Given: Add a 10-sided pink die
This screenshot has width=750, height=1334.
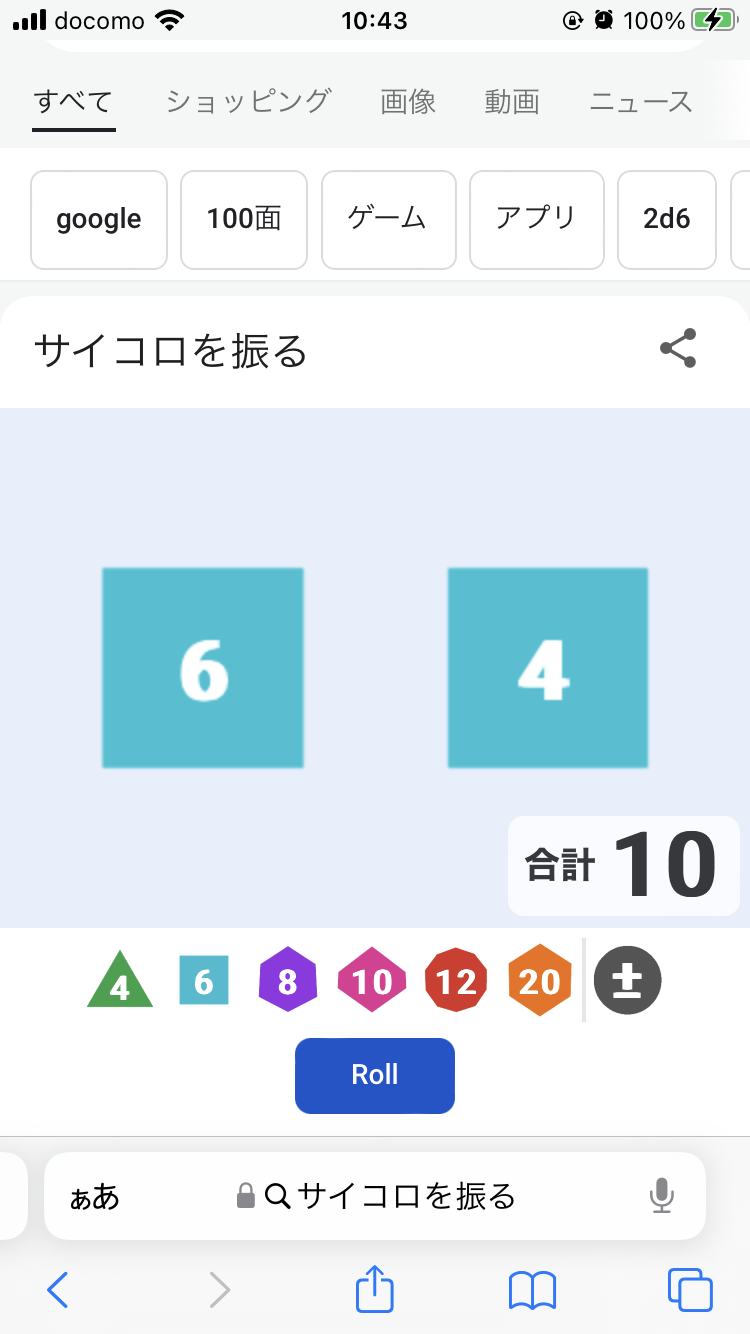Looking at the screenshot, I should click(372, 981).
